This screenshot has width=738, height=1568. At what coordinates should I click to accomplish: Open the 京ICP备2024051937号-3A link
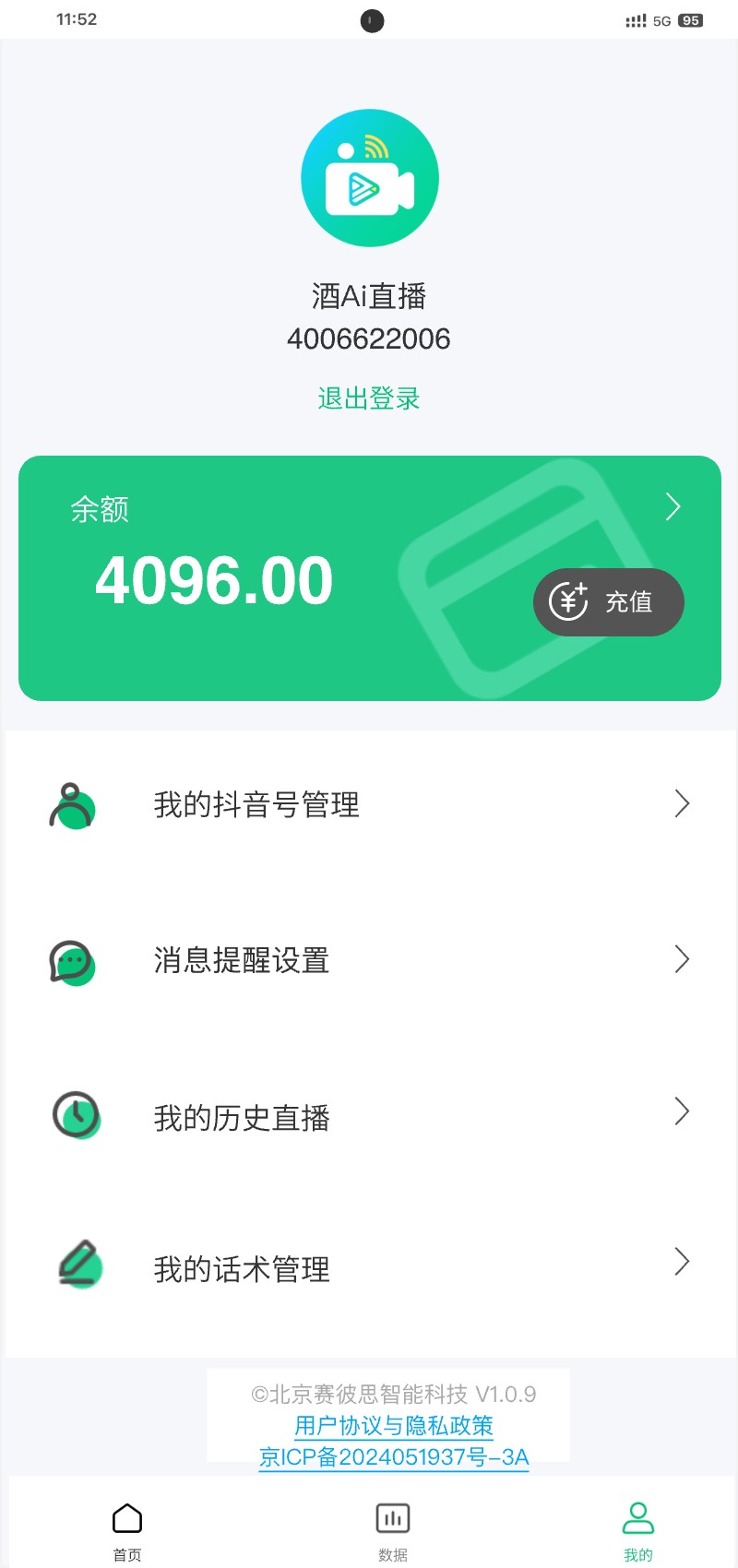(x=394, y=1457)
